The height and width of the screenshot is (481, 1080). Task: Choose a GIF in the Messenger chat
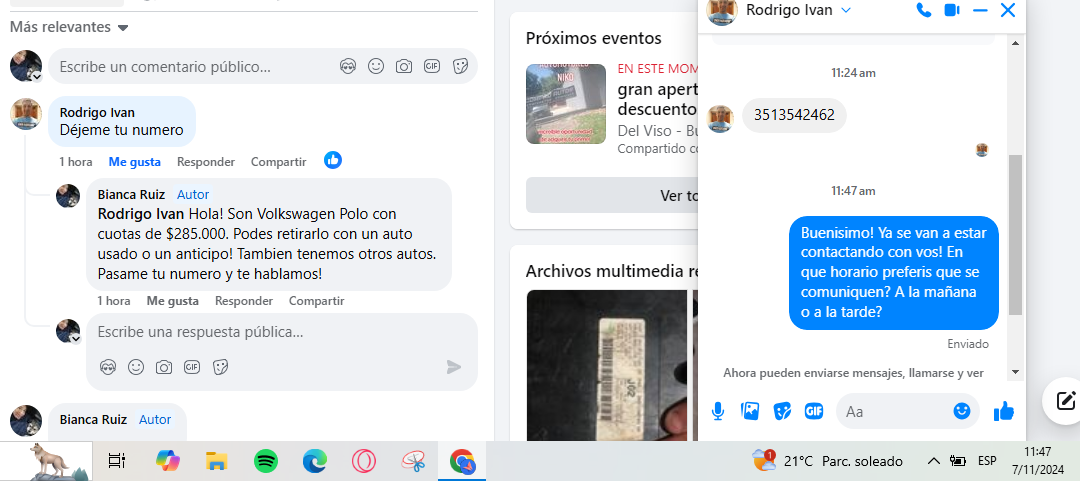(x=814, y=411)
